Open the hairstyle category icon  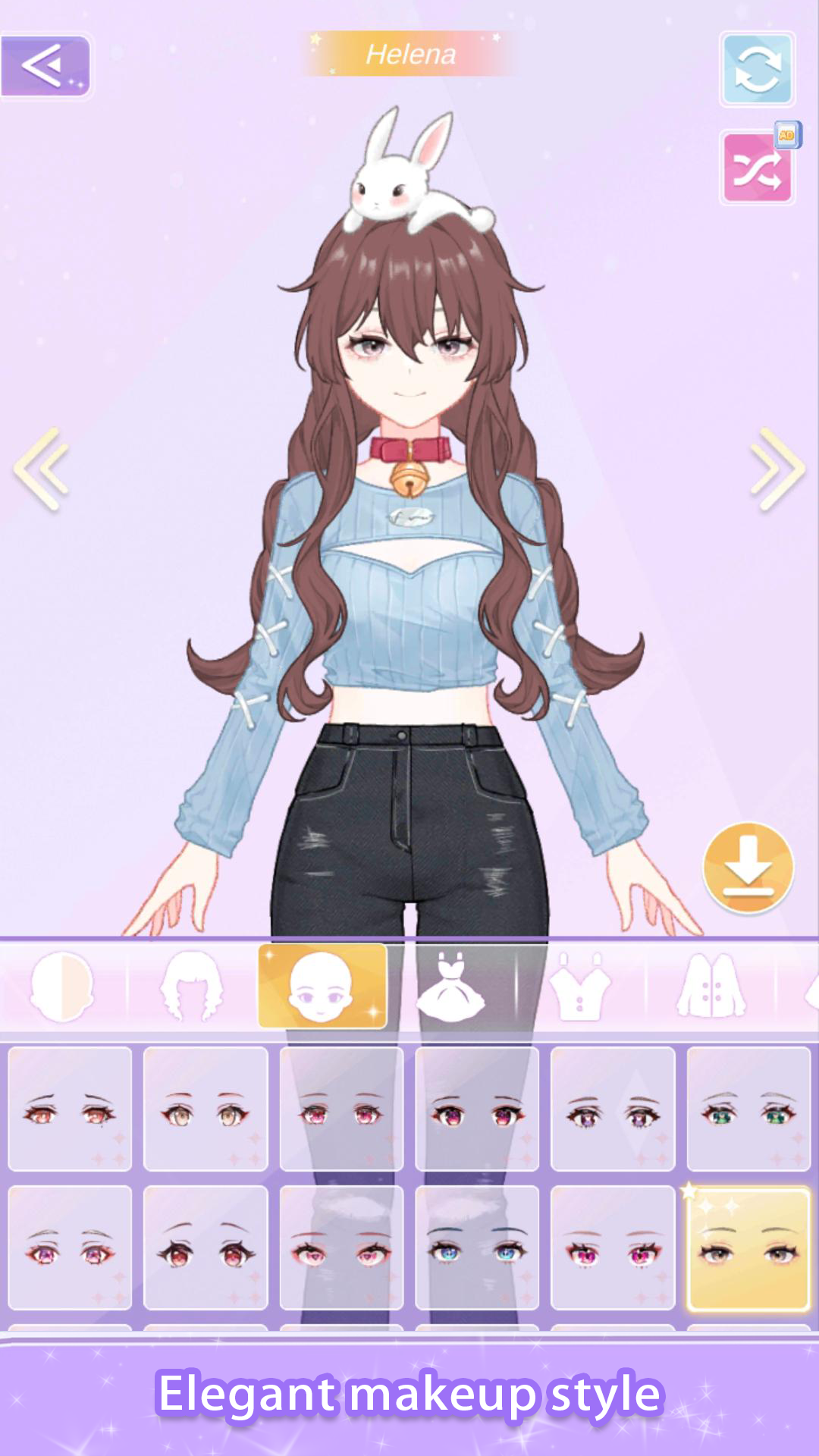pyautogui.click(x=188, y=986)
